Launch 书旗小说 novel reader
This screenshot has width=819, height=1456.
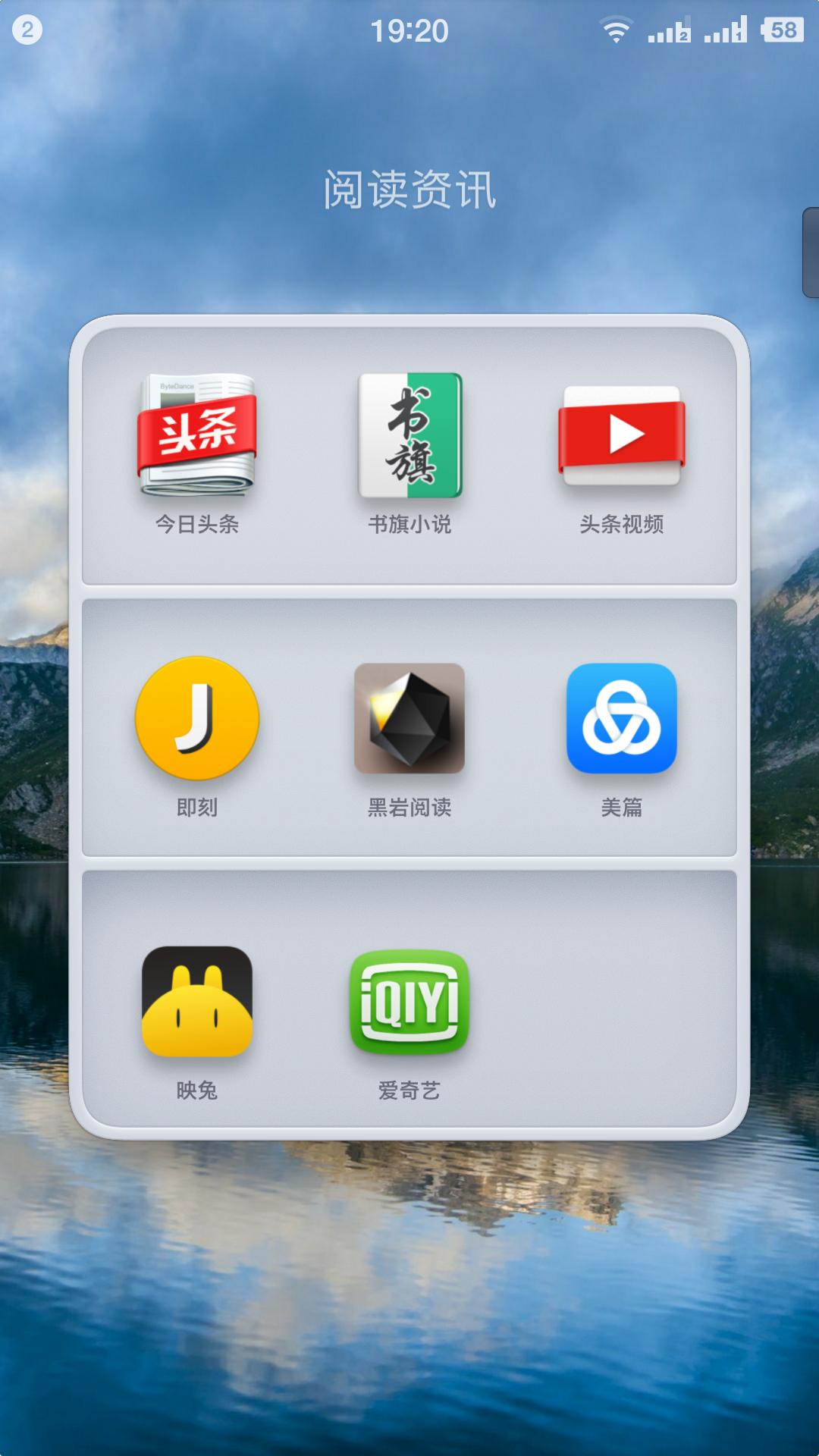409,440
